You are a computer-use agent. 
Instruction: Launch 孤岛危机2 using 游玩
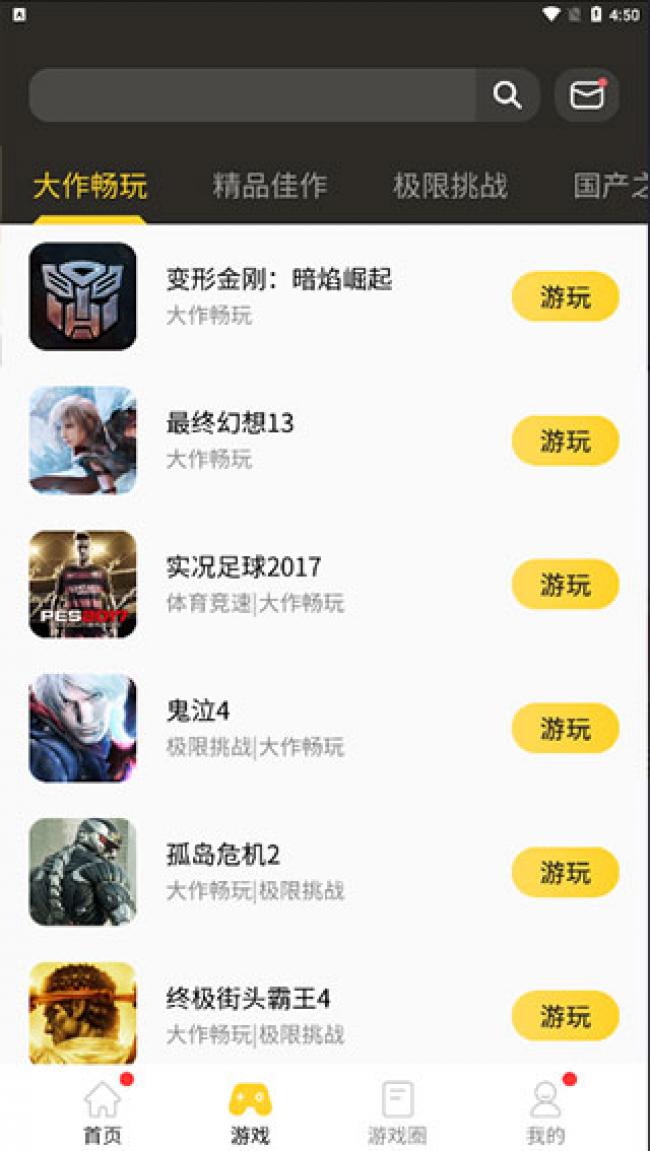[x=566, y=872]
